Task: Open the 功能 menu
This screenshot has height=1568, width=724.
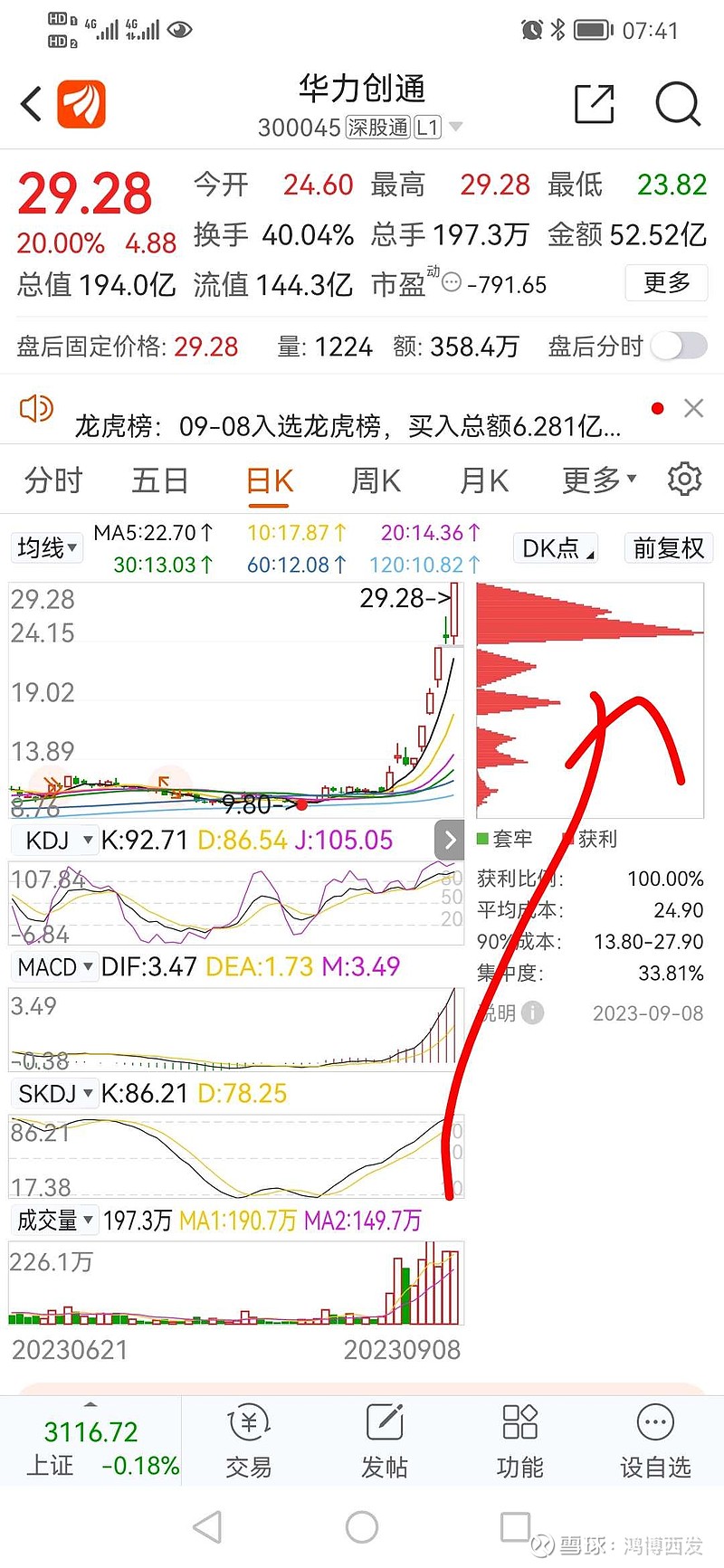Action: tap(519, 1441)
